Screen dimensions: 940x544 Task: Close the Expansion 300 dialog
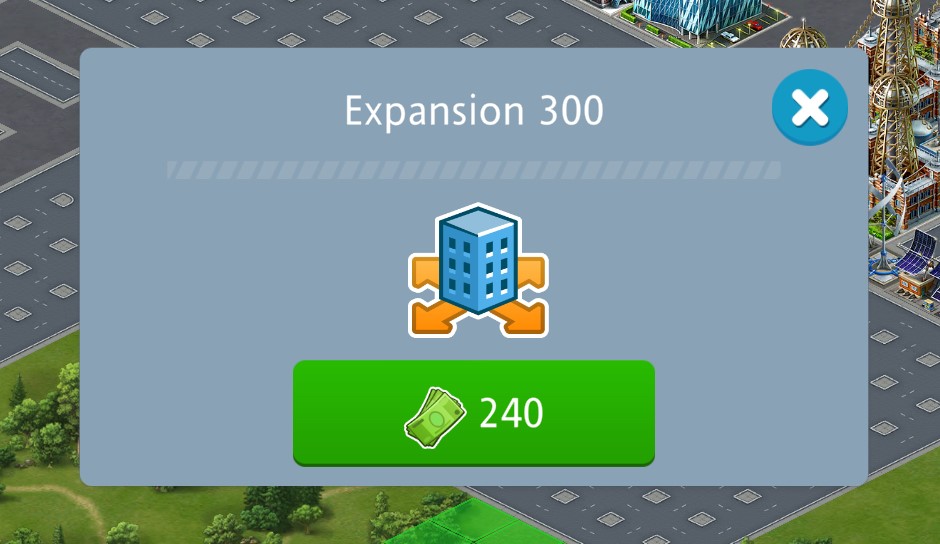(x=809, y=108)
